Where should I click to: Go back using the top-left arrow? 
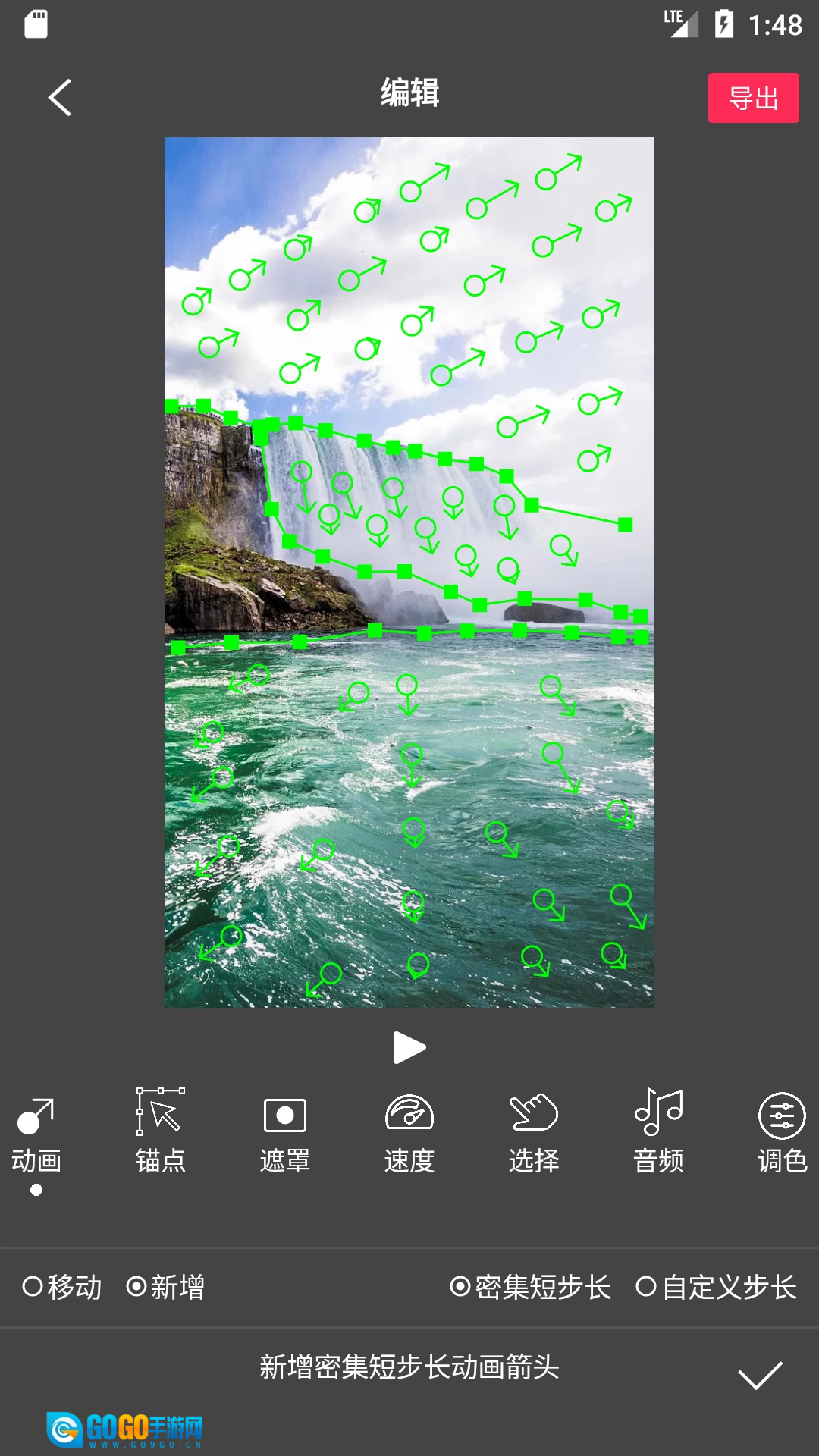tap(60, 97)
